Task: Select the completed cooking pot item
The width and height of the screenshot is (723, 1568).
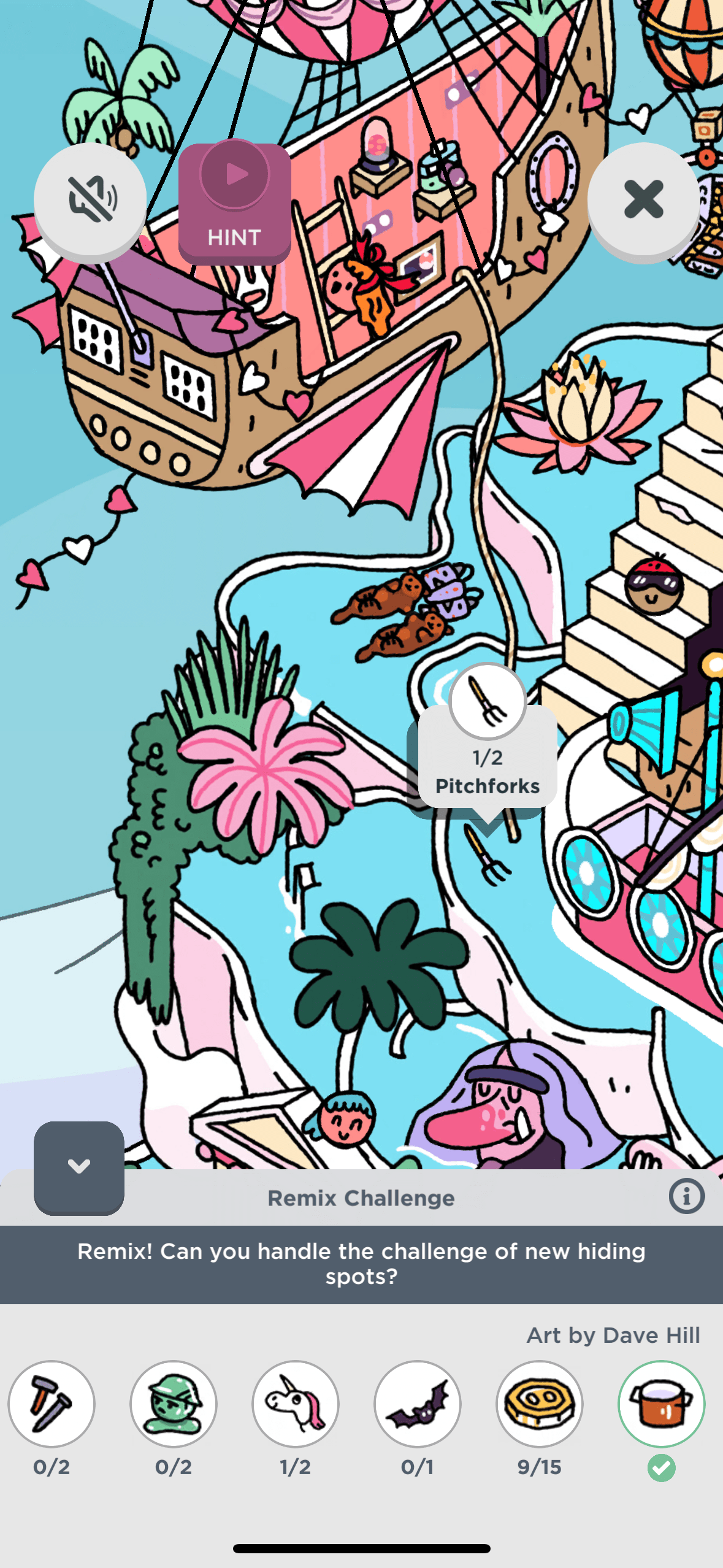Action: [x=661, y=1404]
